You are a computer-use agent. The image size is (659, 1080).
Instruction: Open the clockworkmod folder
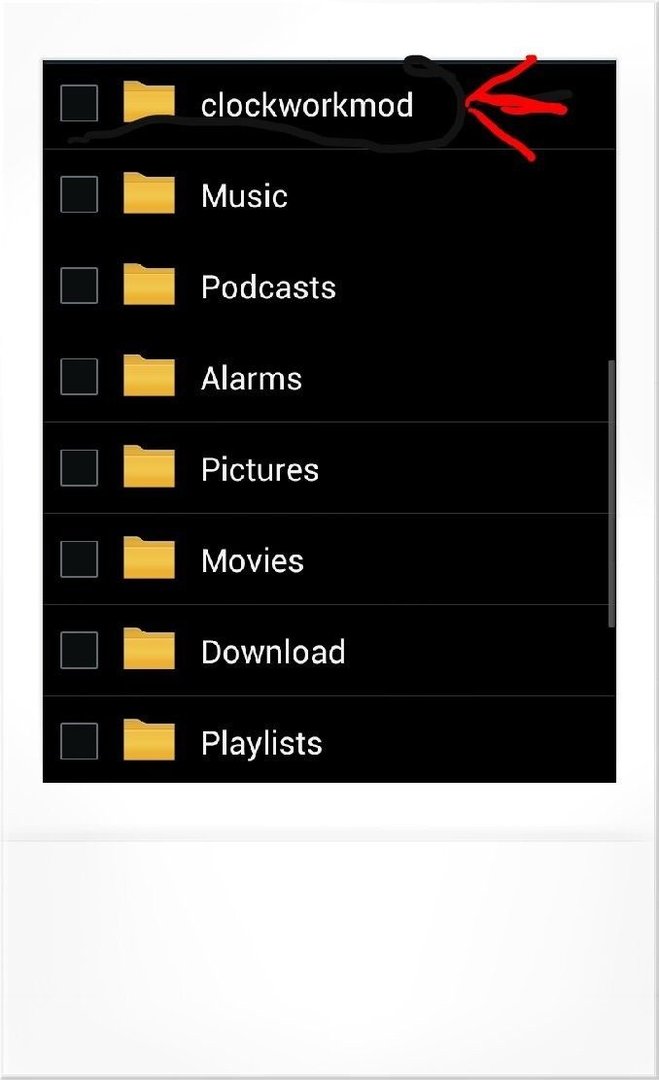click(329, 105)
